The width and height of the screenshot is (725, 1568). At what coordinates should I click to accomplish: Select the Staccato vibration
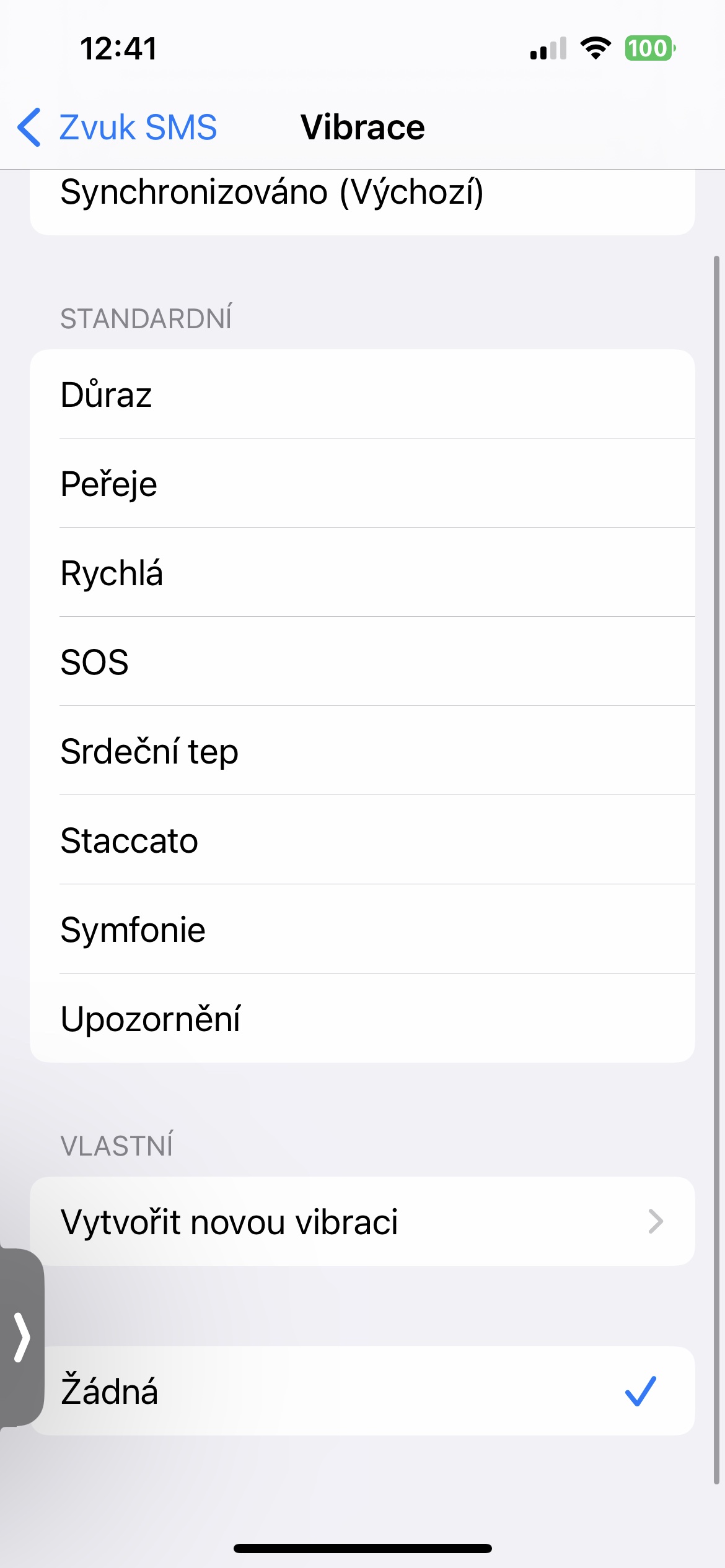click(x=362, y=840)
